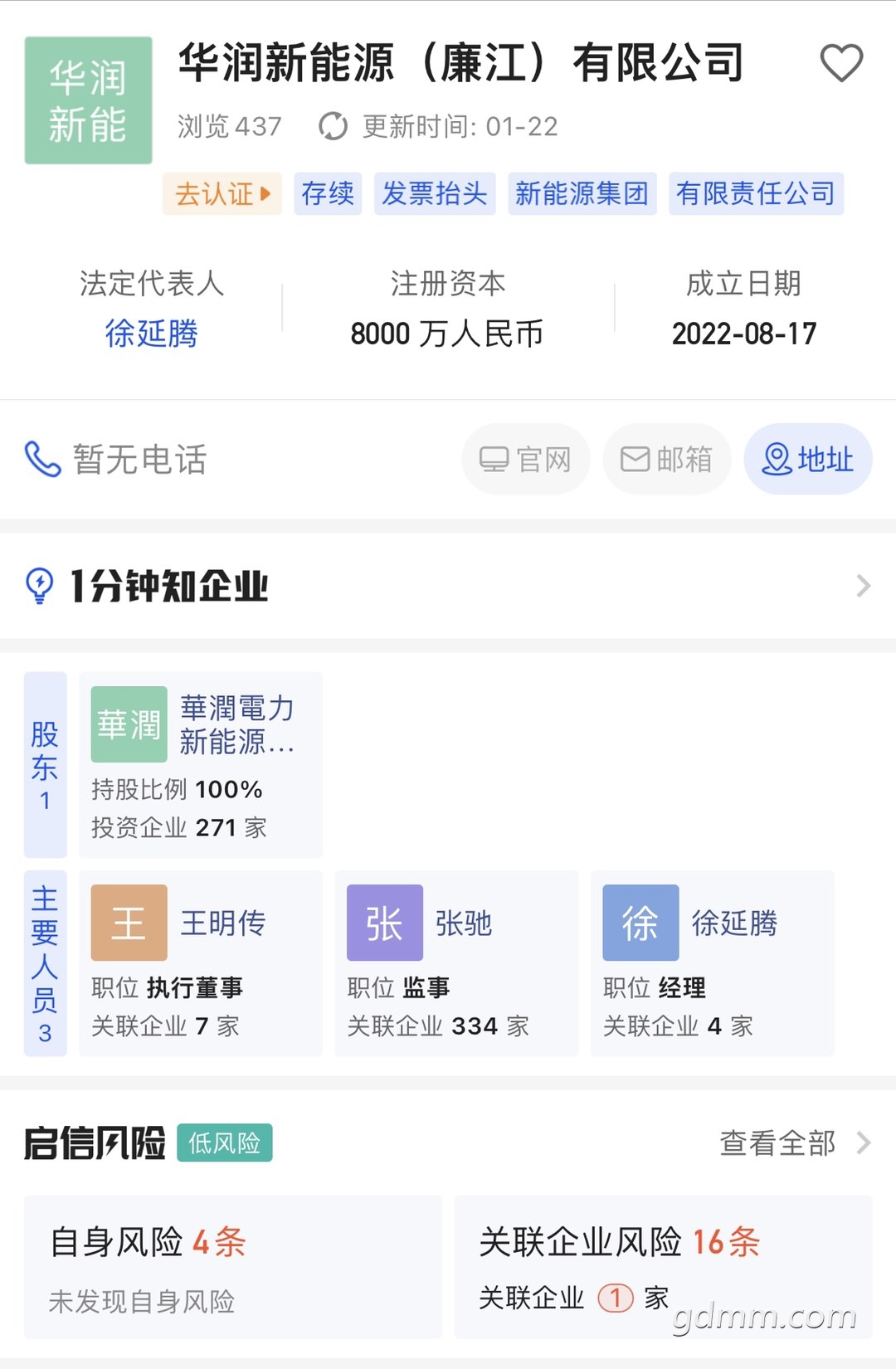Open shareholder card 華潤電力新能源
This screenshot has height=1369, width=896.
click(x=201, y=764)
